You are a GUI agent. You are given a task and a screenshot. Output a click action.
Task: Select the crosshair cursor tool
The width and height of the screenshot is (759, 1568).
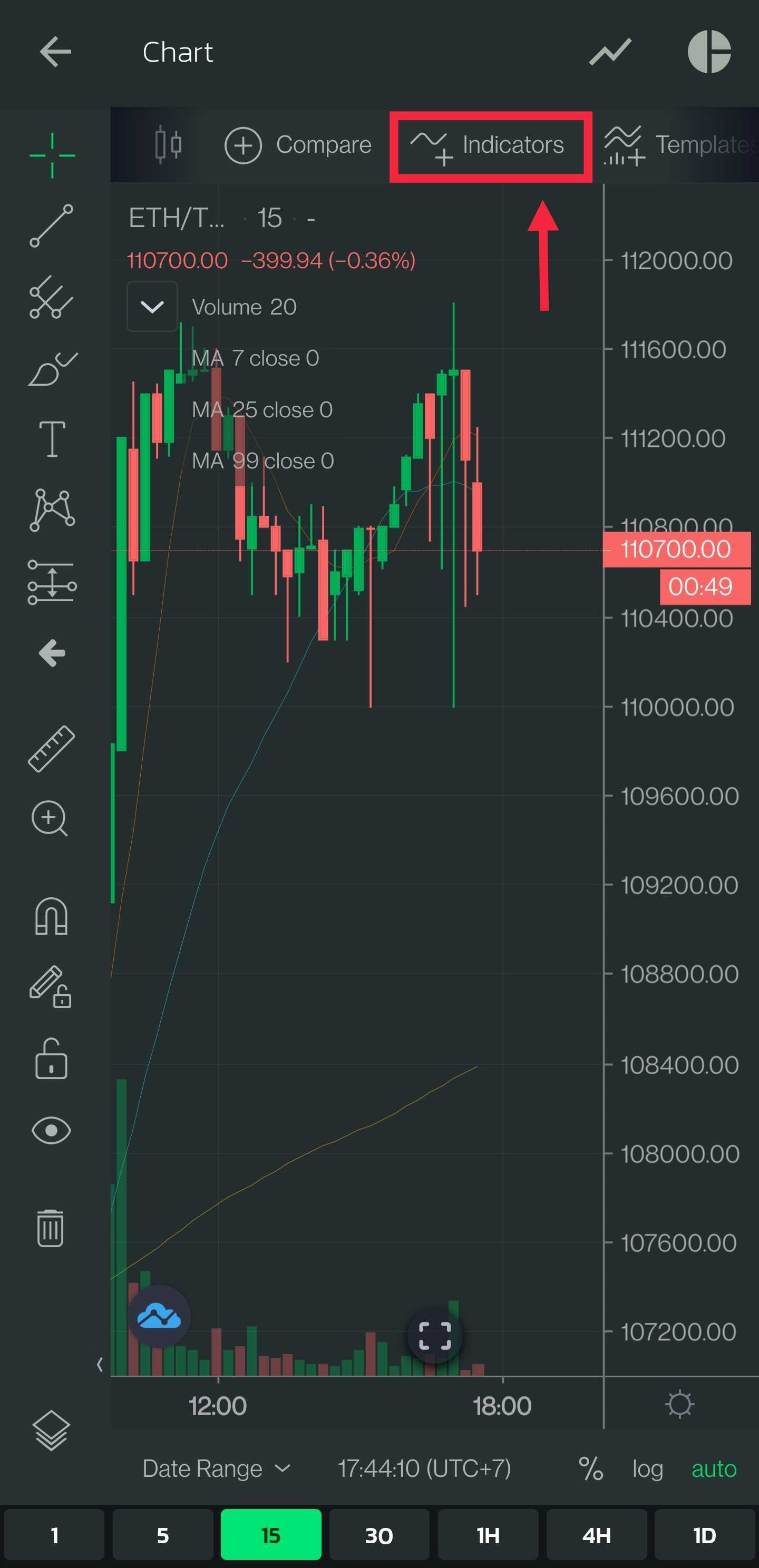[x=52, y=155]
